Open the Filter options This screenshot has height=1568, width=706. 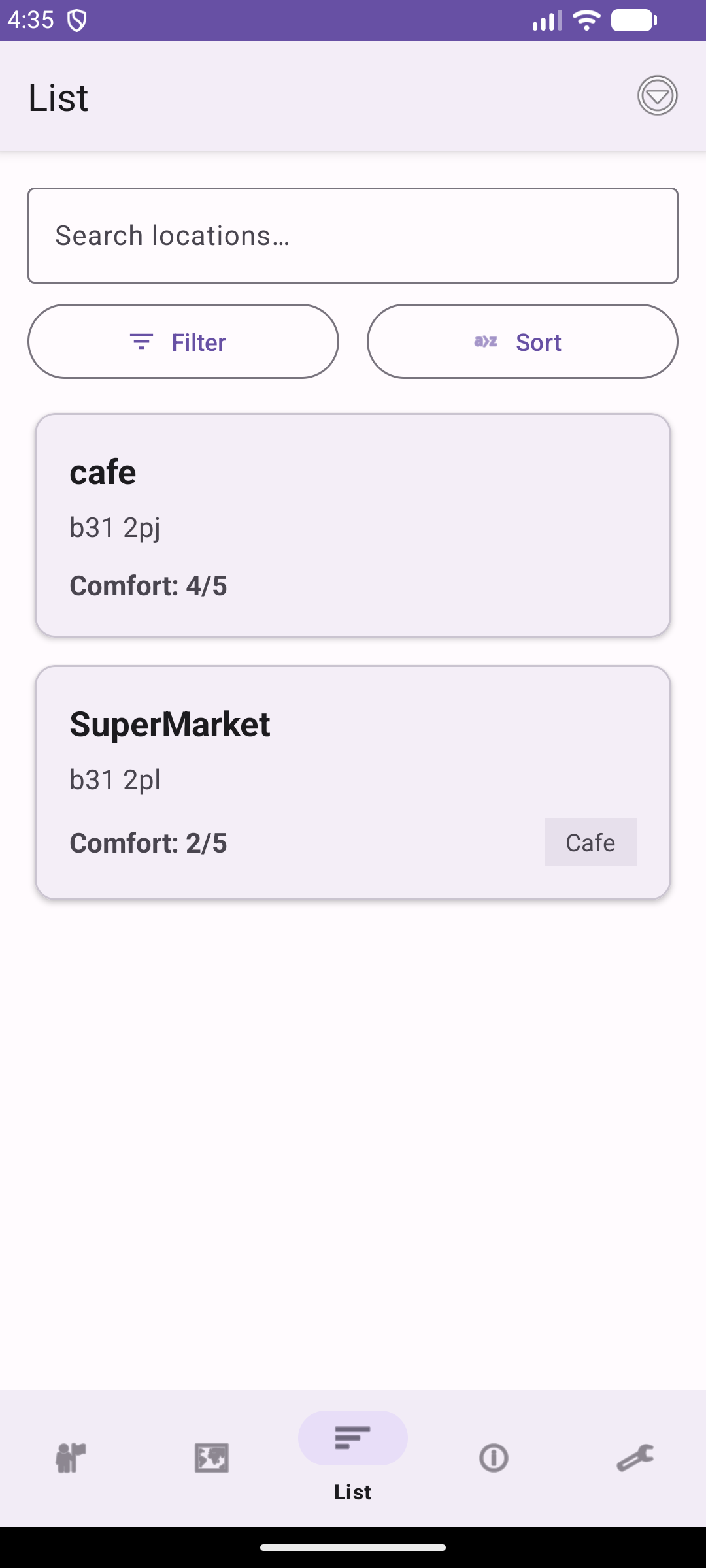pos(183,342)
